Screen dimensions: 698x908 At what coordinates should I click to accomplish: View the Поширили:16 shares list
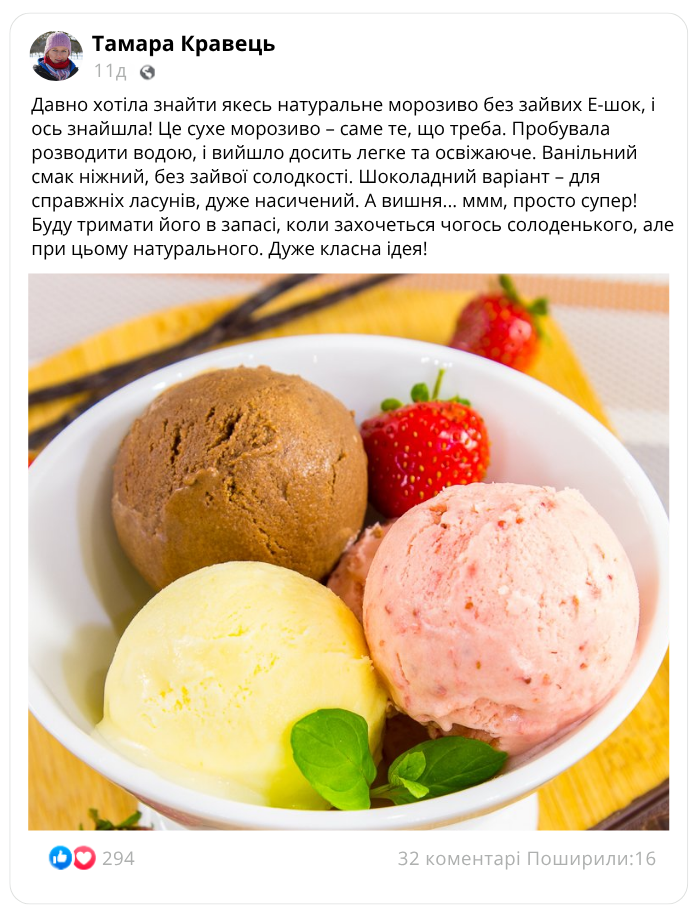591,859
